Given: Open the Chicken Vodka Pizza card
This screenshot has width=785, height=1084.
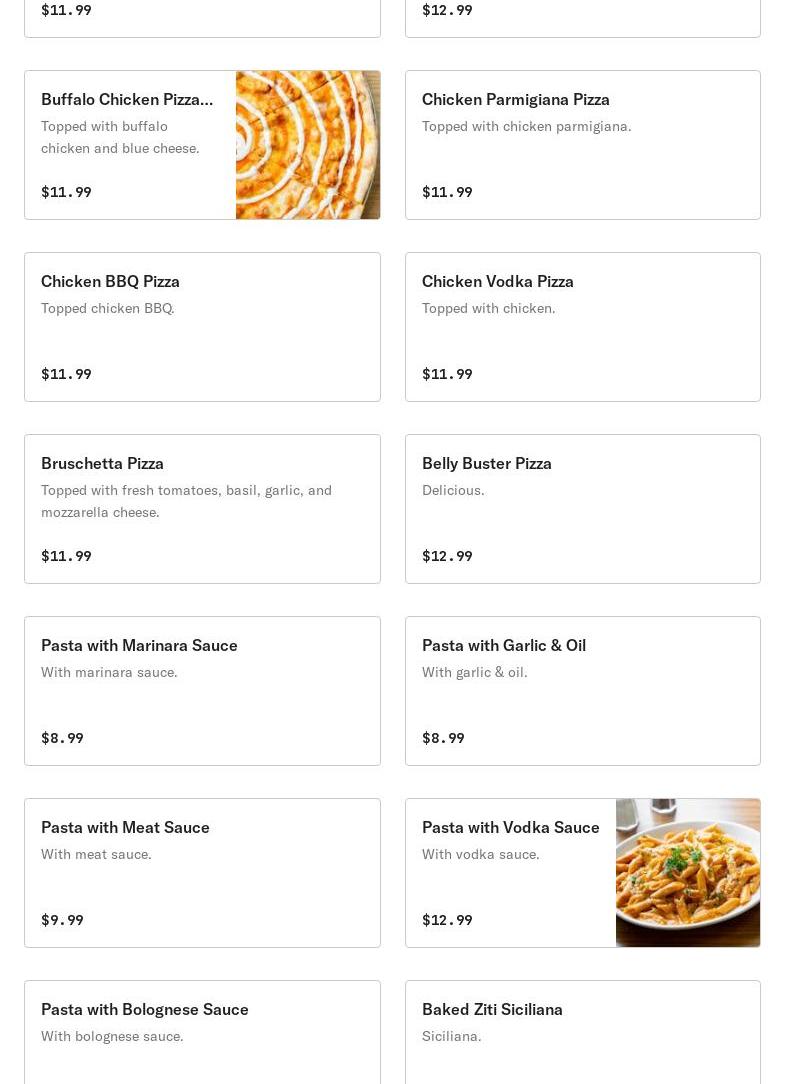Looking at the screenshot, I should pyautogui.click(x=582, y=327).
